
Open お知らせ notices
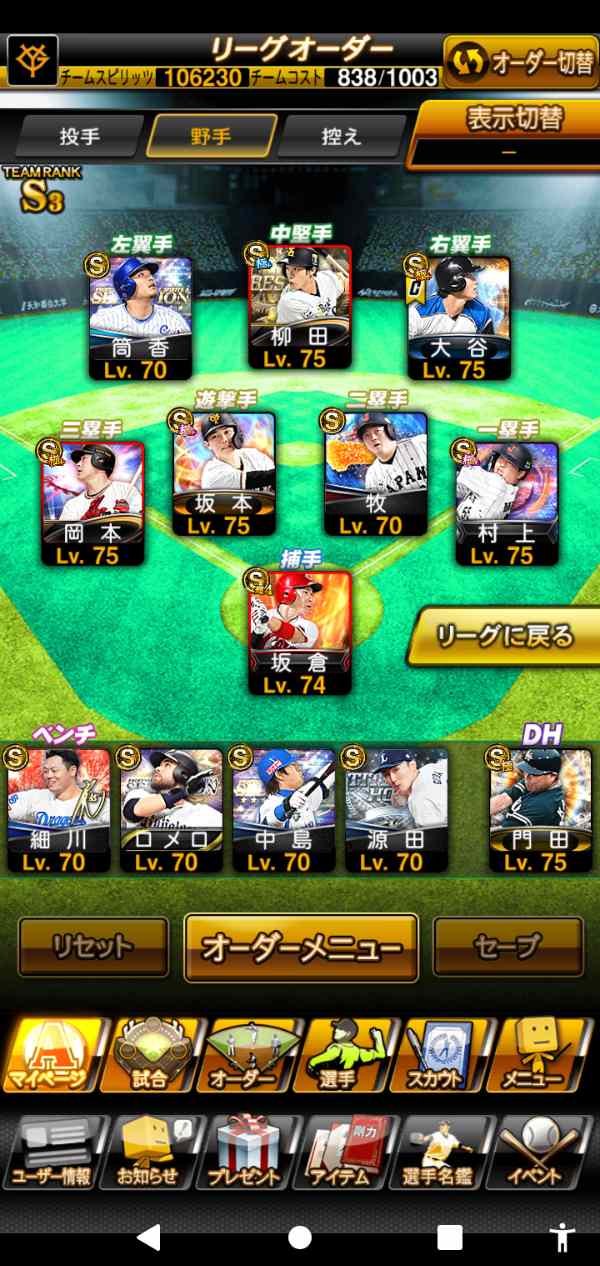pyautogui.click(x=150, y=1152)
